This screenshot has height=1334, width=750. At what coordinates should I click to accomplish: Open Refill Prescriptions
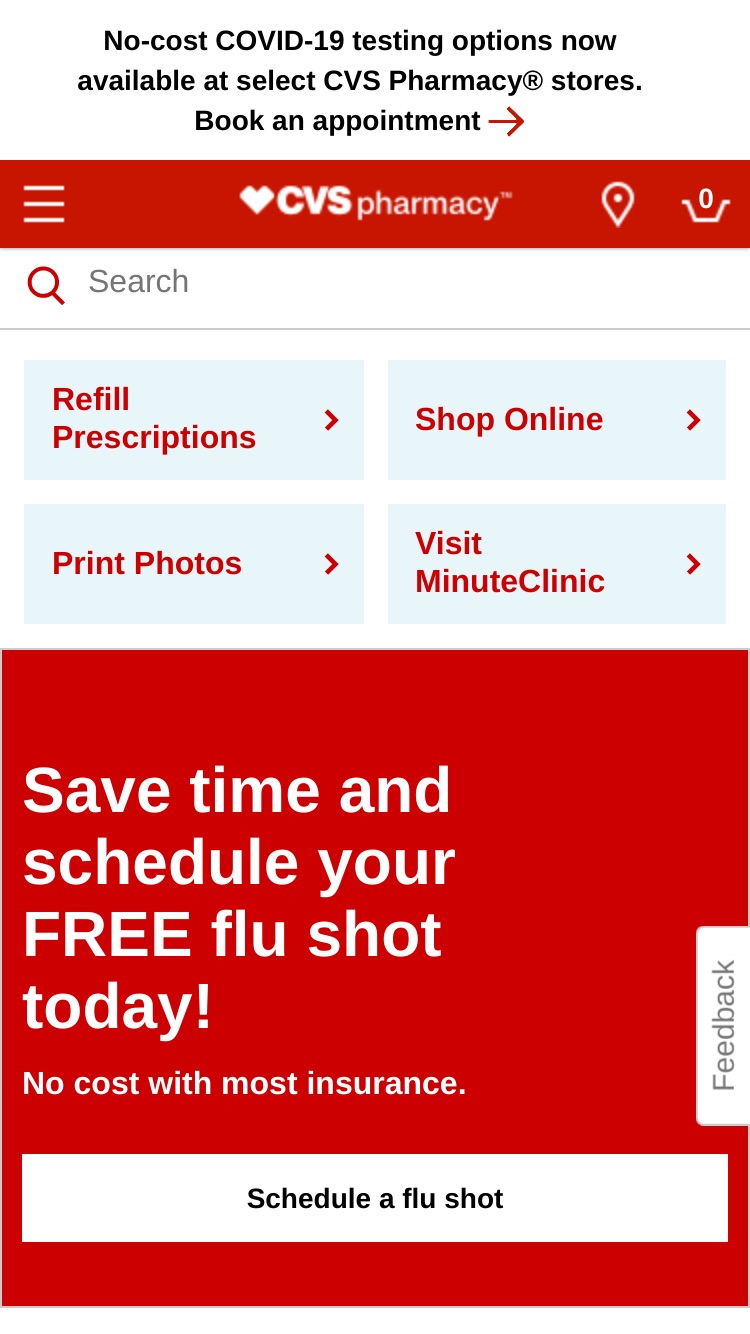(194, 420)
